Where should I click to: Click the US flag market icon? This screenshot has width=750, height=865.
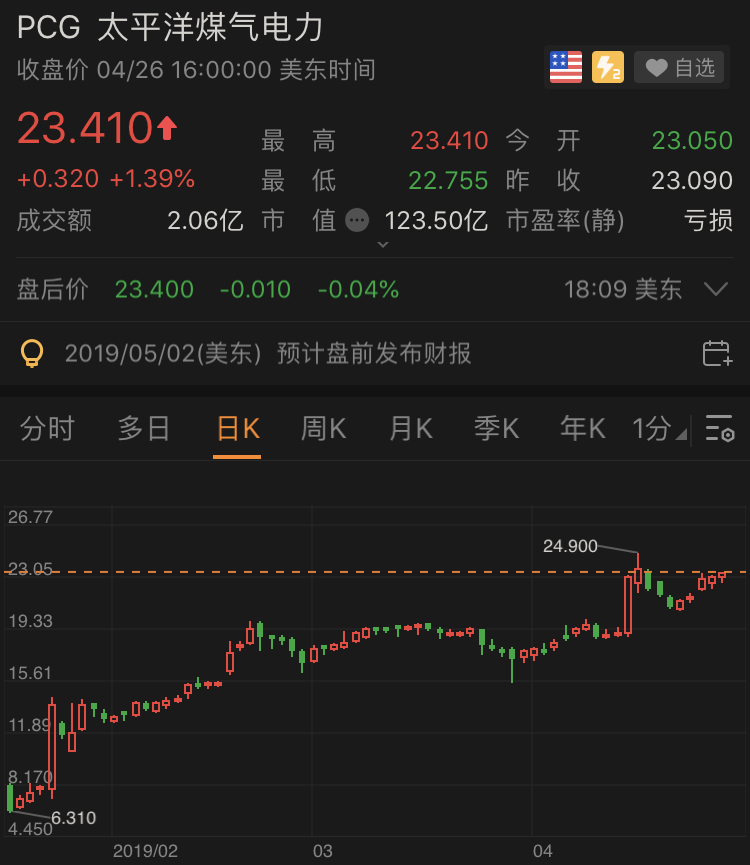pyautogui.click(x=566, y=68)
